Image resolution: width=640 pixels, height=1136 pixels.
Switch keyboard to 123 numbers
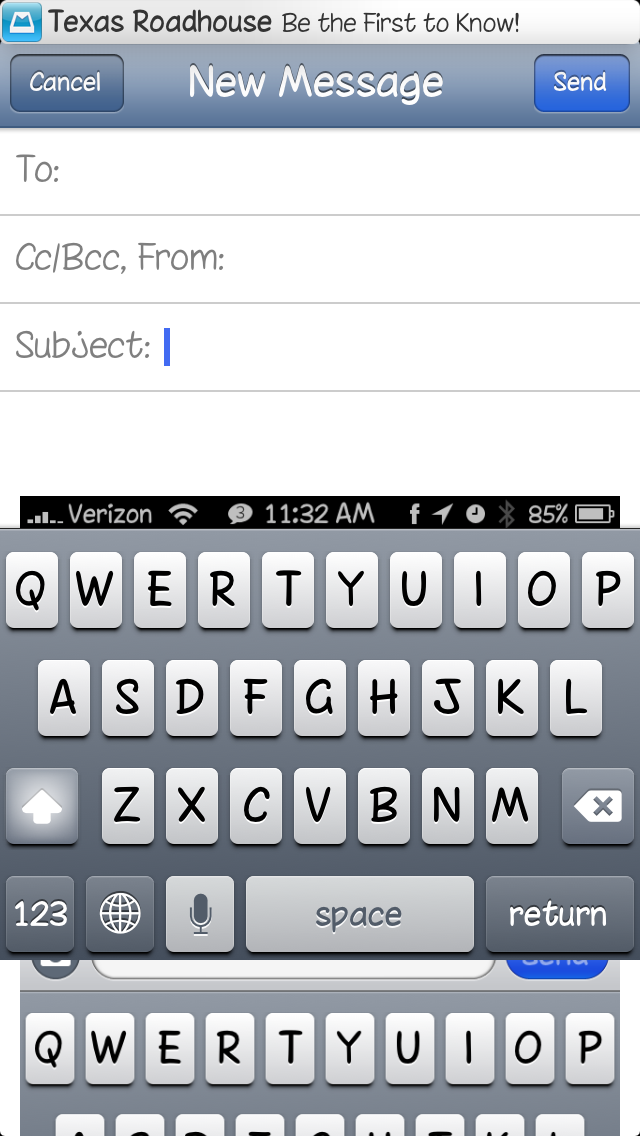point(40,914)
